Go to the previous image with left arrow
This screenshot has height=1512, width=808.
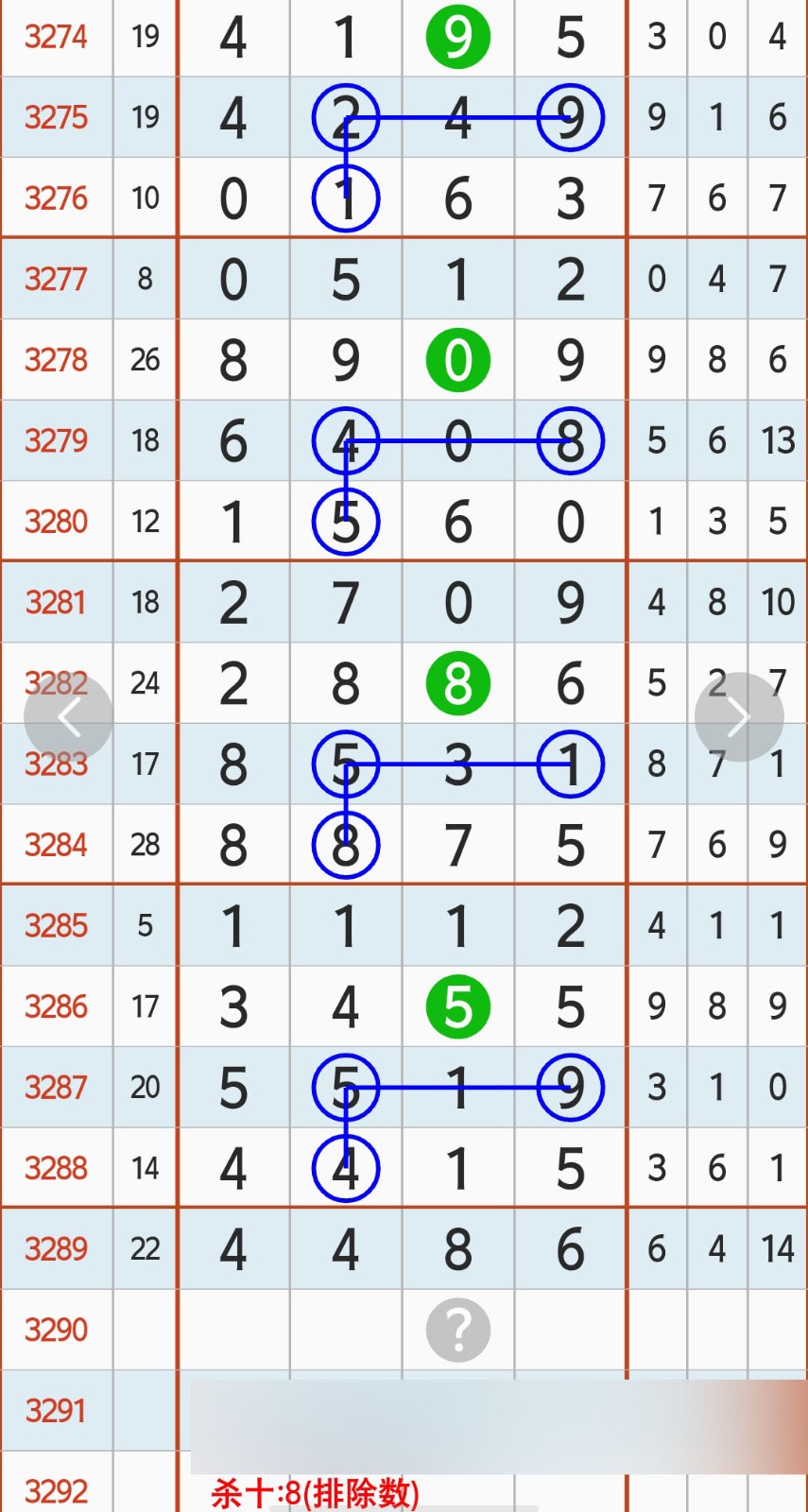(68, 717)
